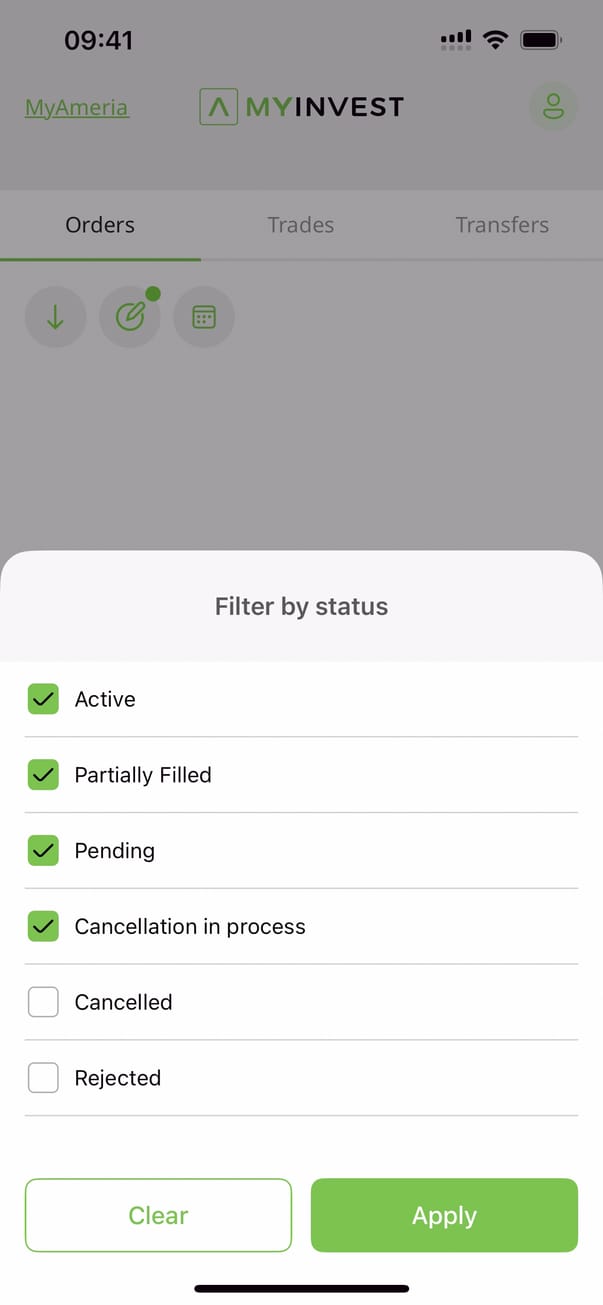The width and height of the screenshot is (603, 1305).
Task: Clear all status filters
Action: [x=158, y=1215]
